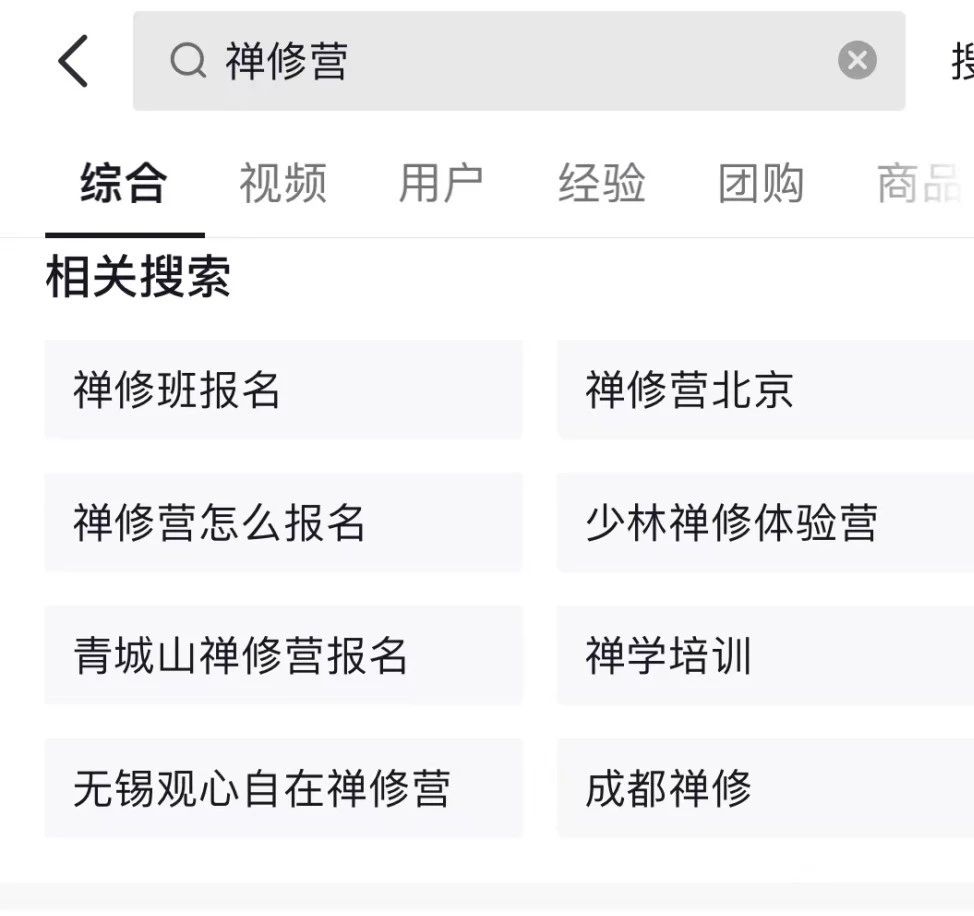Open the 经验 tab
Screen dimensions: 974x916
click(601, 184)
